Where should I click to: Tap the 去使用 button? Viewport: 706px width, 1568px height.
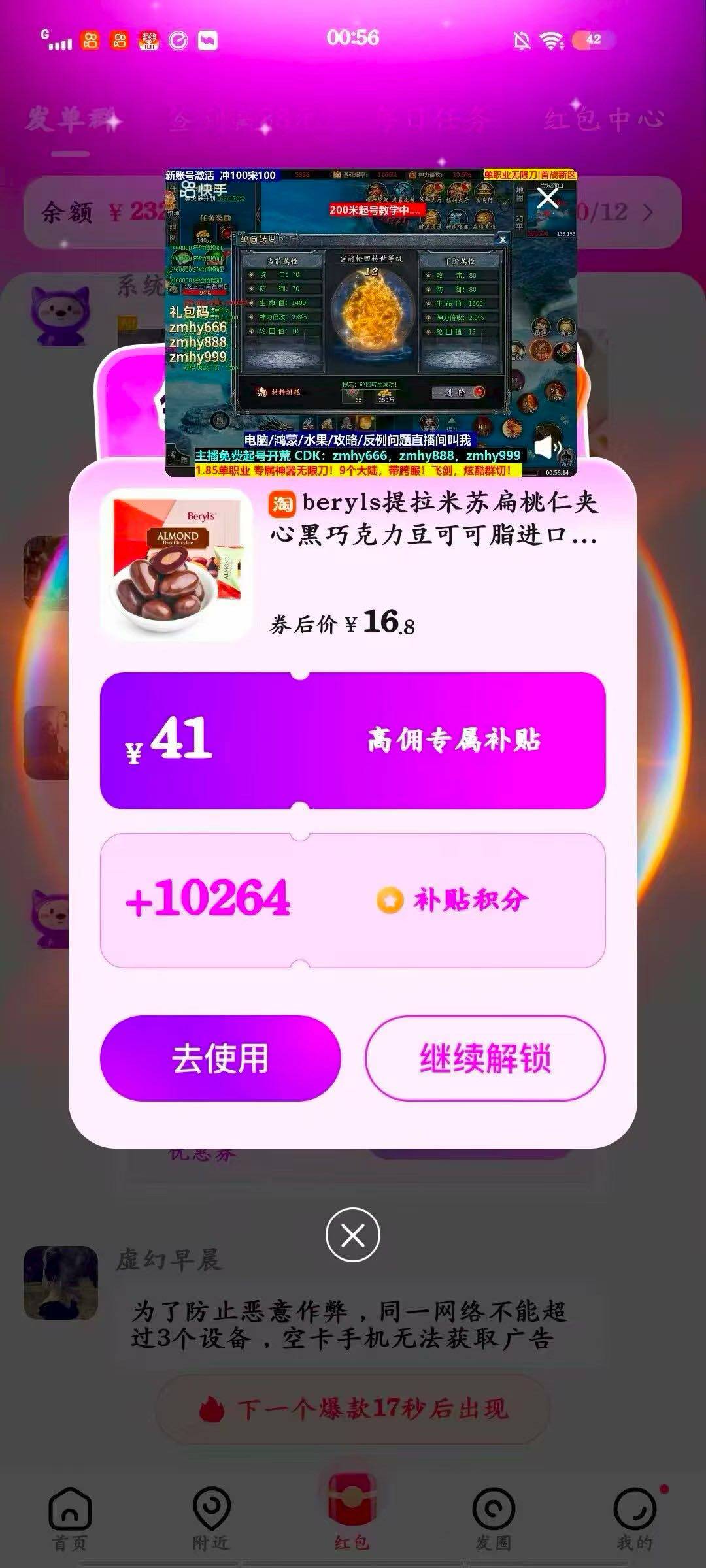pos(220,1058)
